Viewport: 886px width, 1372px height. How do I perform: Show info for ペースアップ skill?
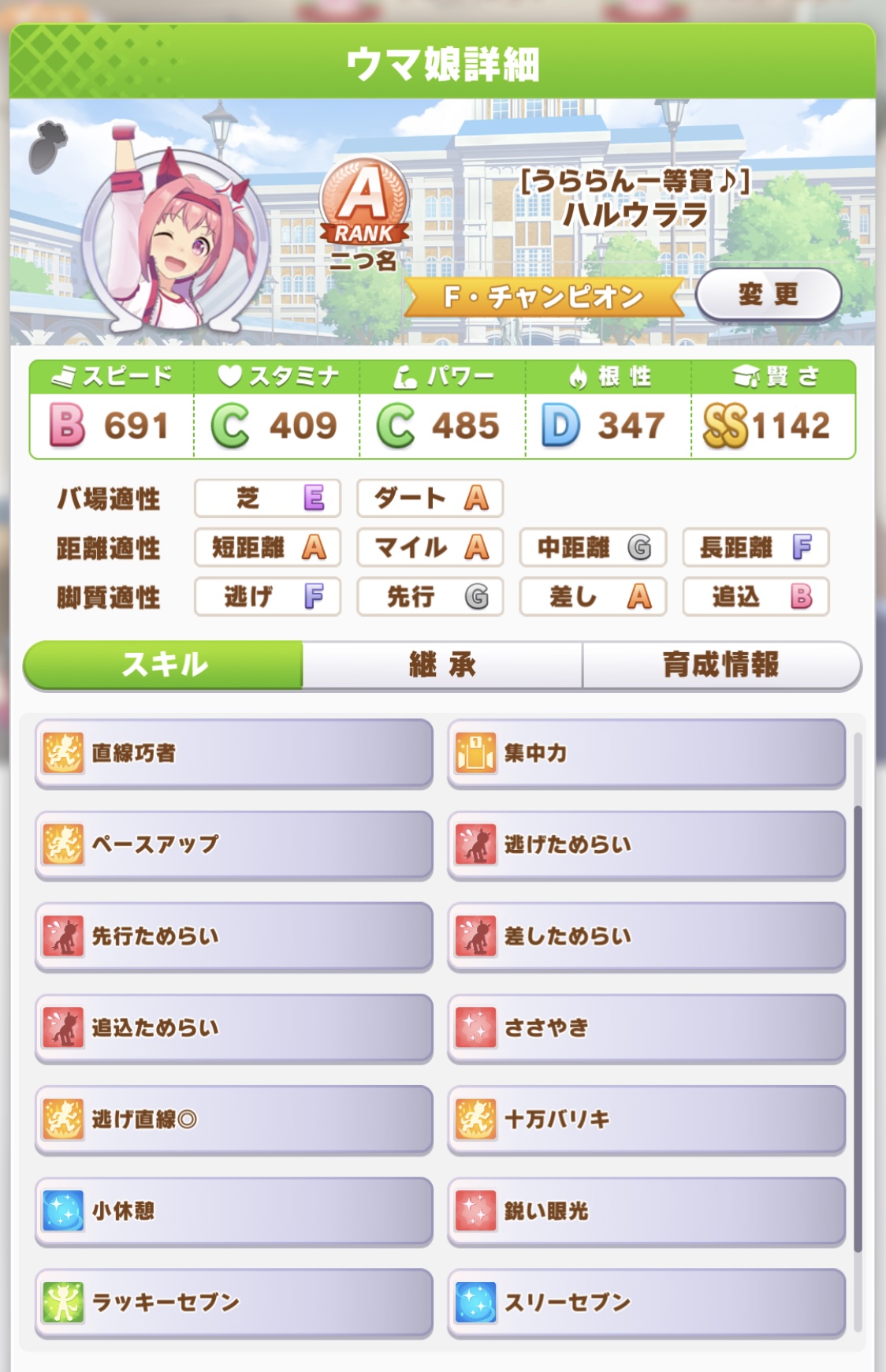coord(234,844)
